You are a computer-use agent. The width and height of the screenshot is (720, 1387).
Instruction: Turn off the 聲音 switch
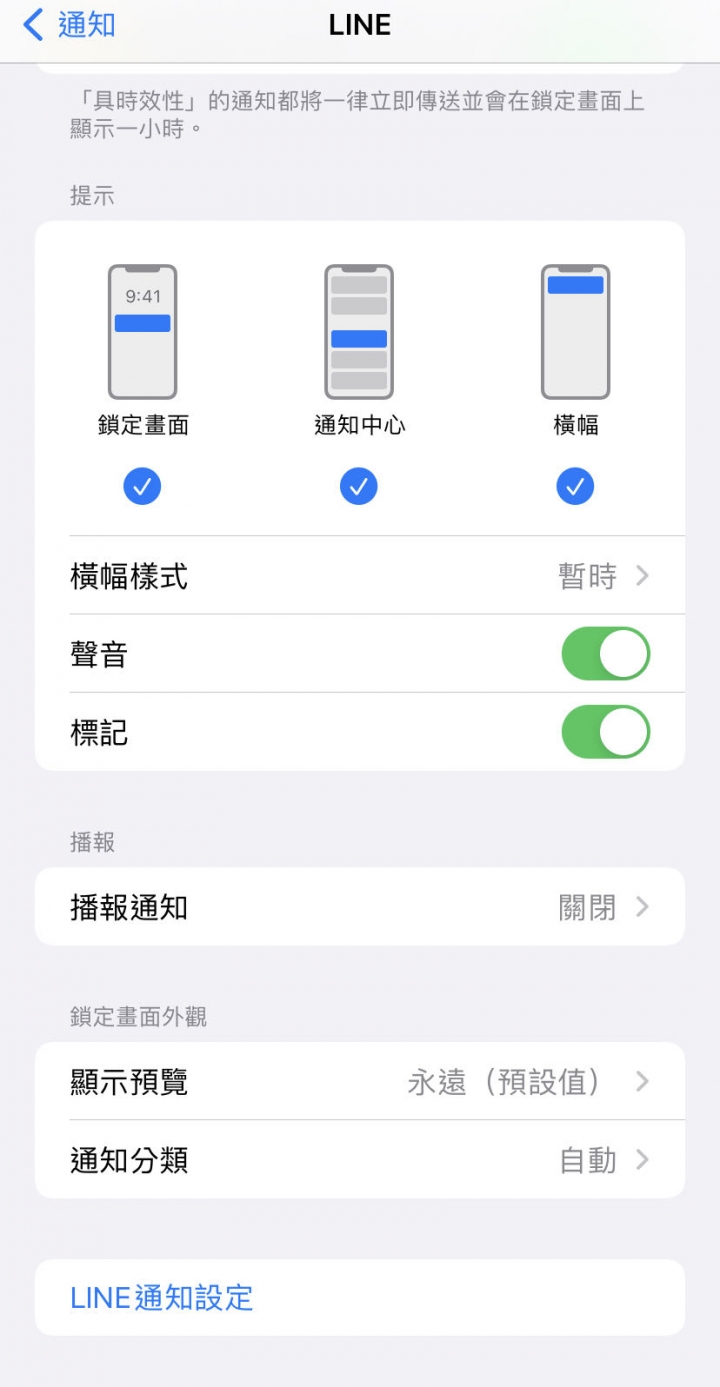605,655
